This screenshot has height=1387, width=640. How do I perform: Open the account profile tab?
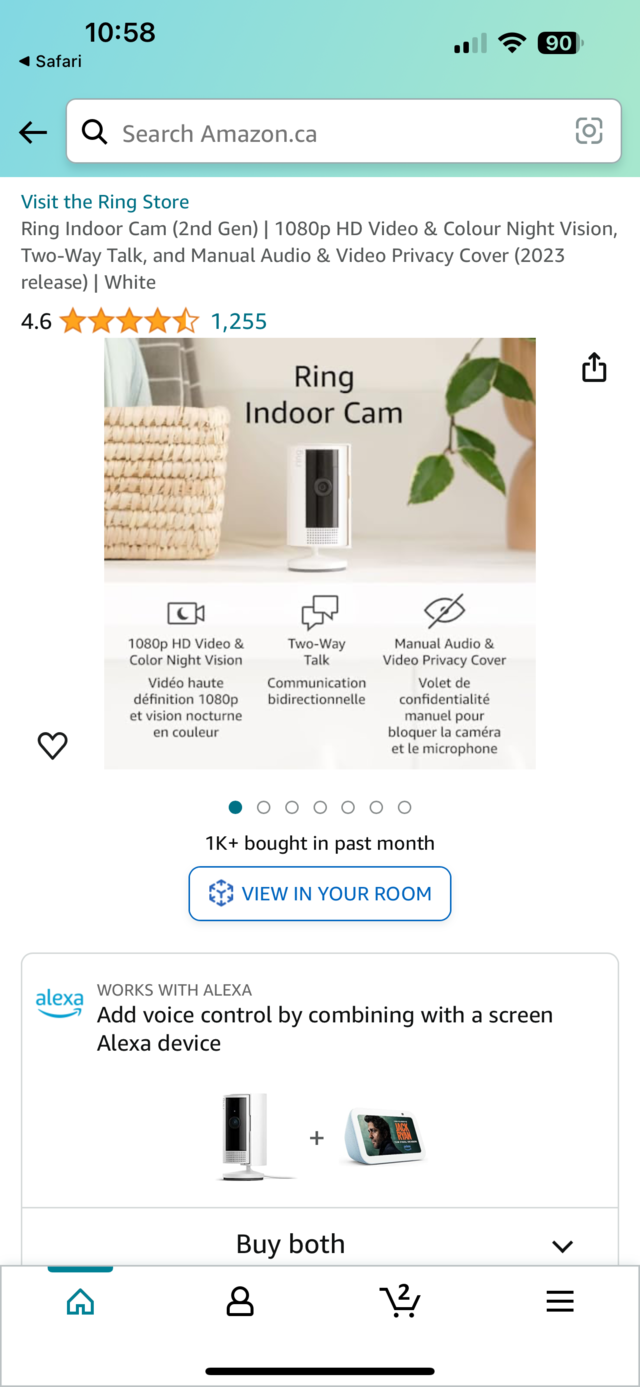(240, 1301)
